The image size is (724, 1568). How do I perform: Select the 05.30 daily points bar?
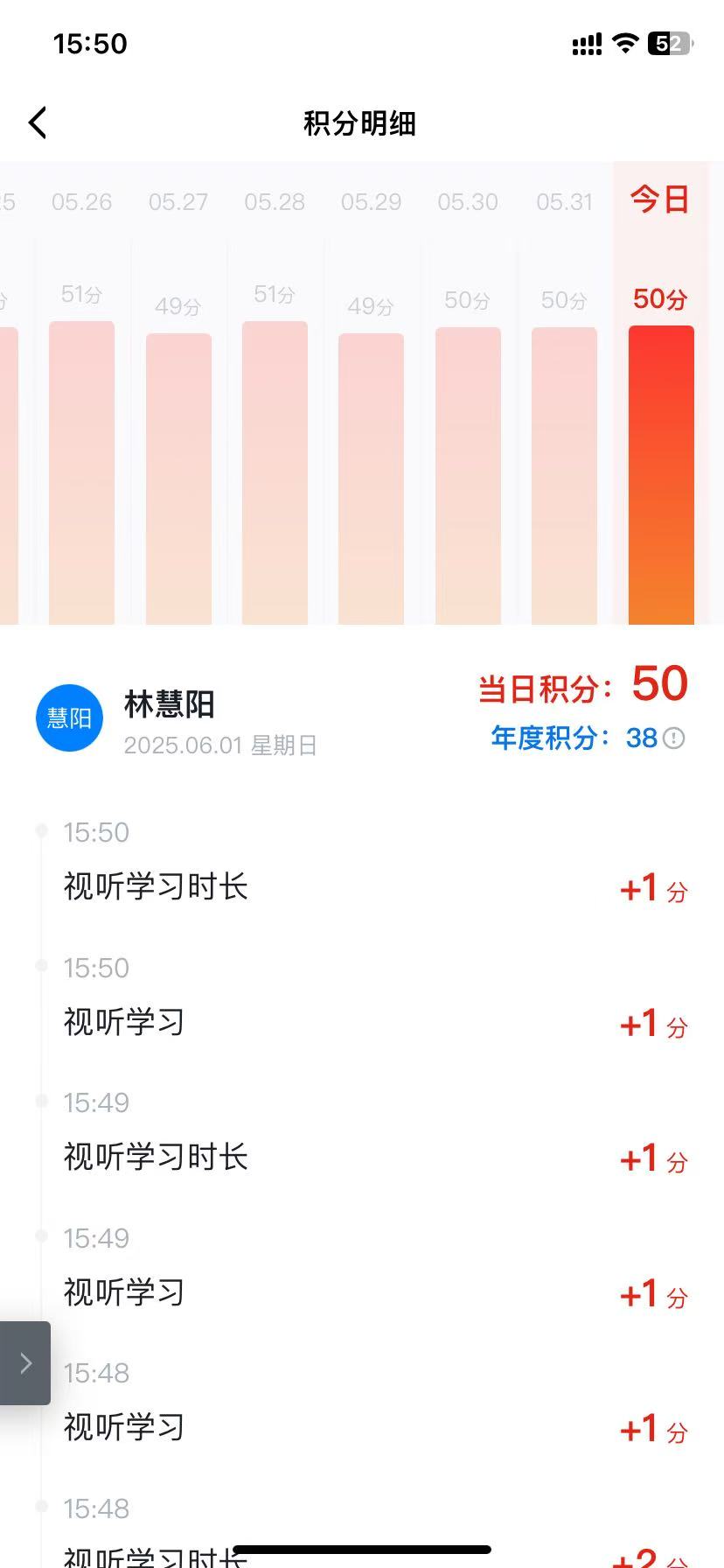point(468,475)
